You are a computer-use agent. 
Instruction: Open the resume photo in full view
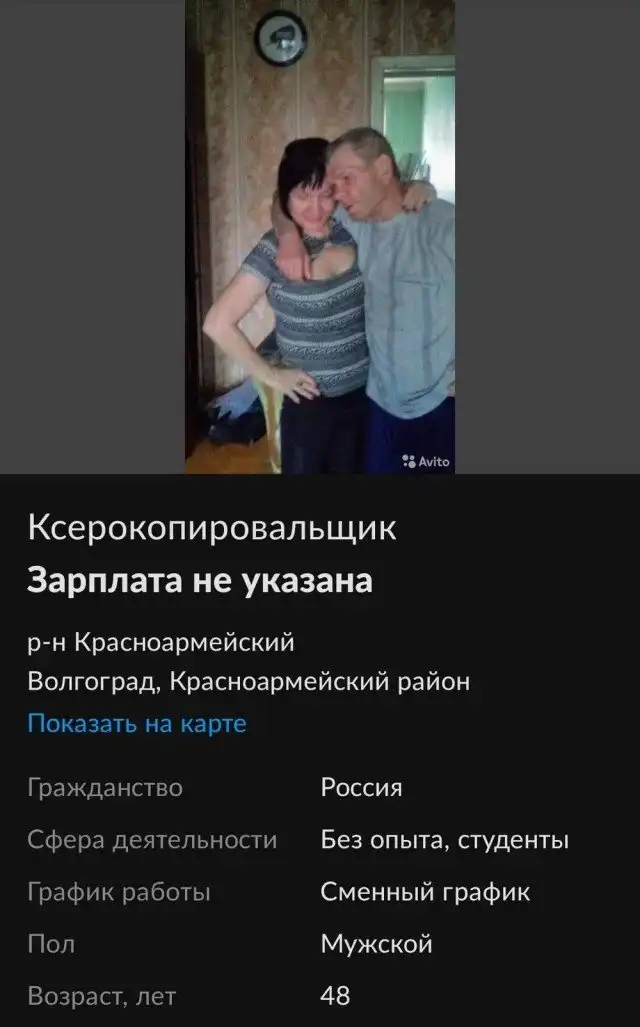(320, 237)
